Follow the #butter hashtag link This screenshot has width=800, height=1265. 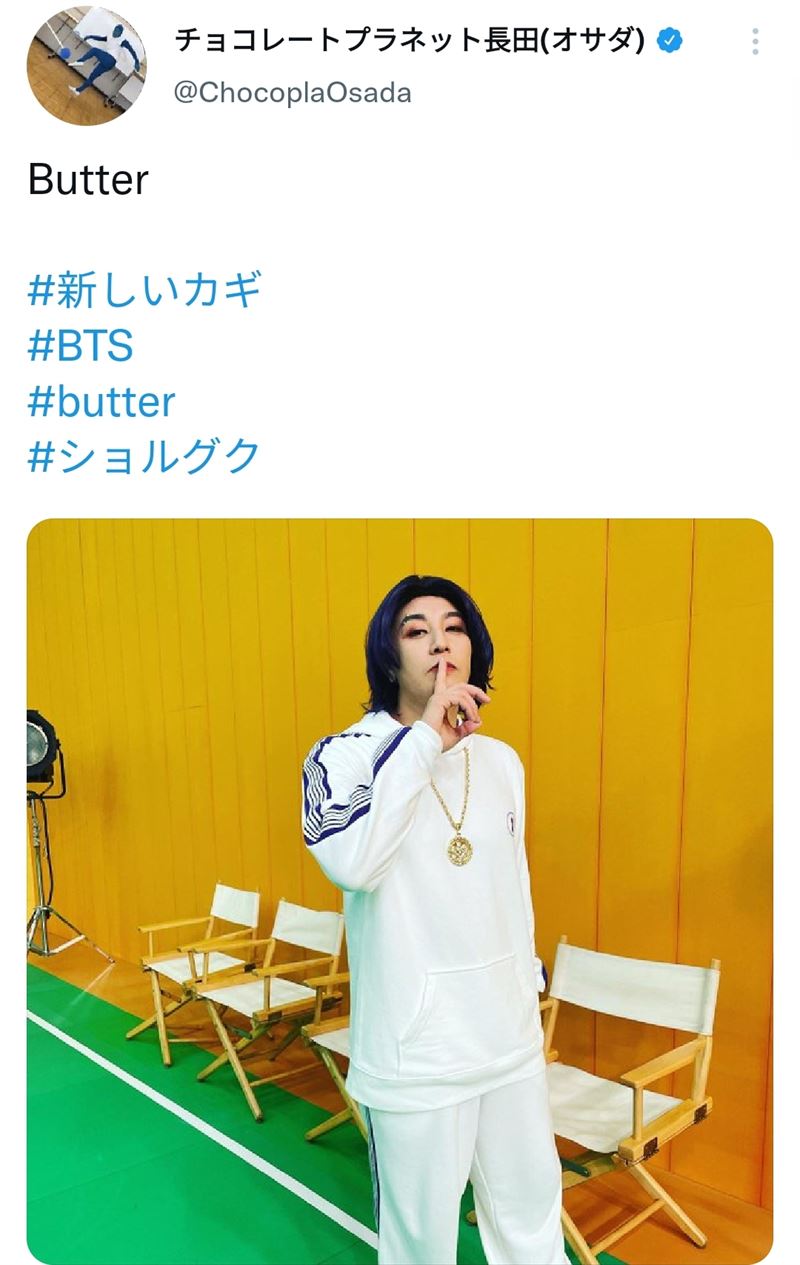pos(102,402)
